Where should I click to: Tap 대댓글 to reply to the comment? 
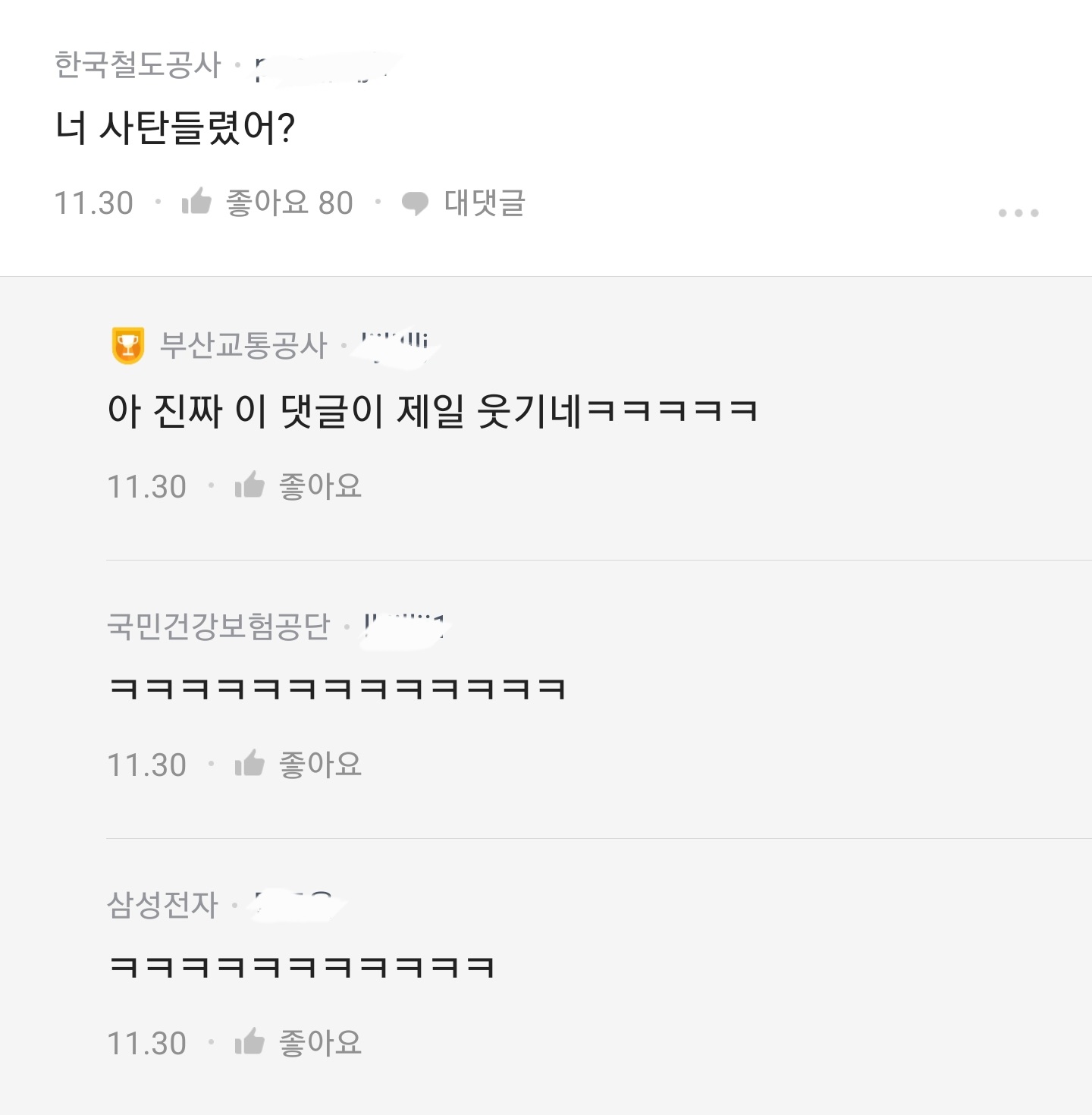coord(463,203)
